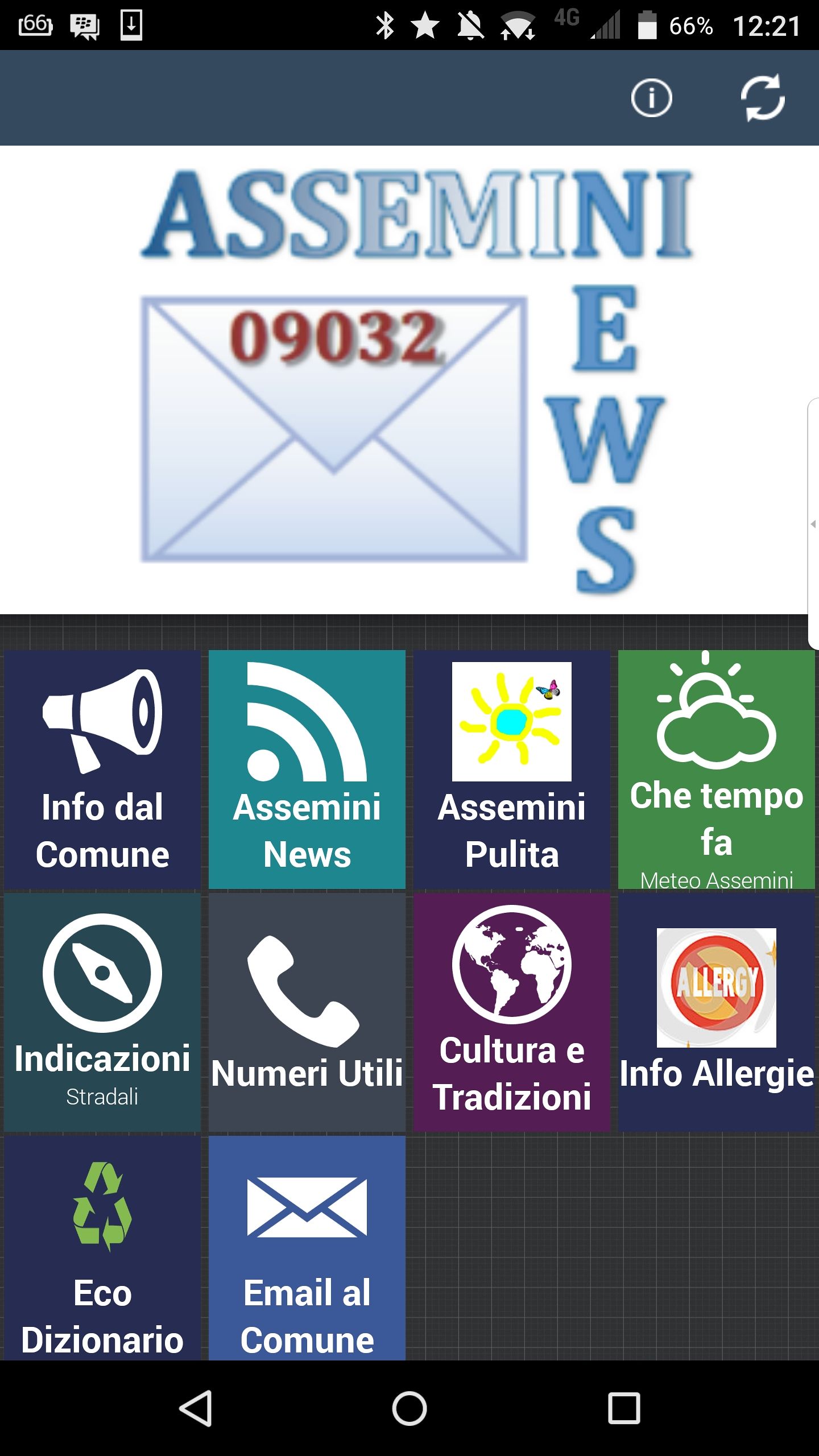The width and height of the screenshot is (819, 1456).
Task: Open the info icon in the top bar
Action: (651, 98)
